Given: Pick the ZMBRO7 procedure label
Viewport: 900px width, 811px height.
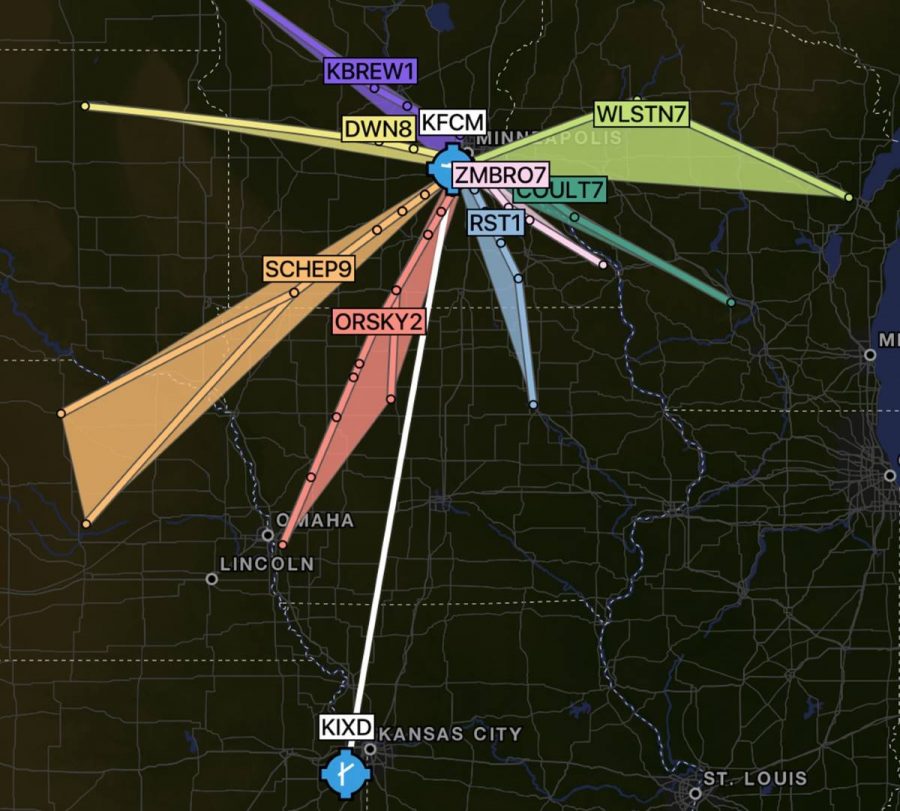Looking at the screenshot, I should pyautogui.click(x=500, y=175).
